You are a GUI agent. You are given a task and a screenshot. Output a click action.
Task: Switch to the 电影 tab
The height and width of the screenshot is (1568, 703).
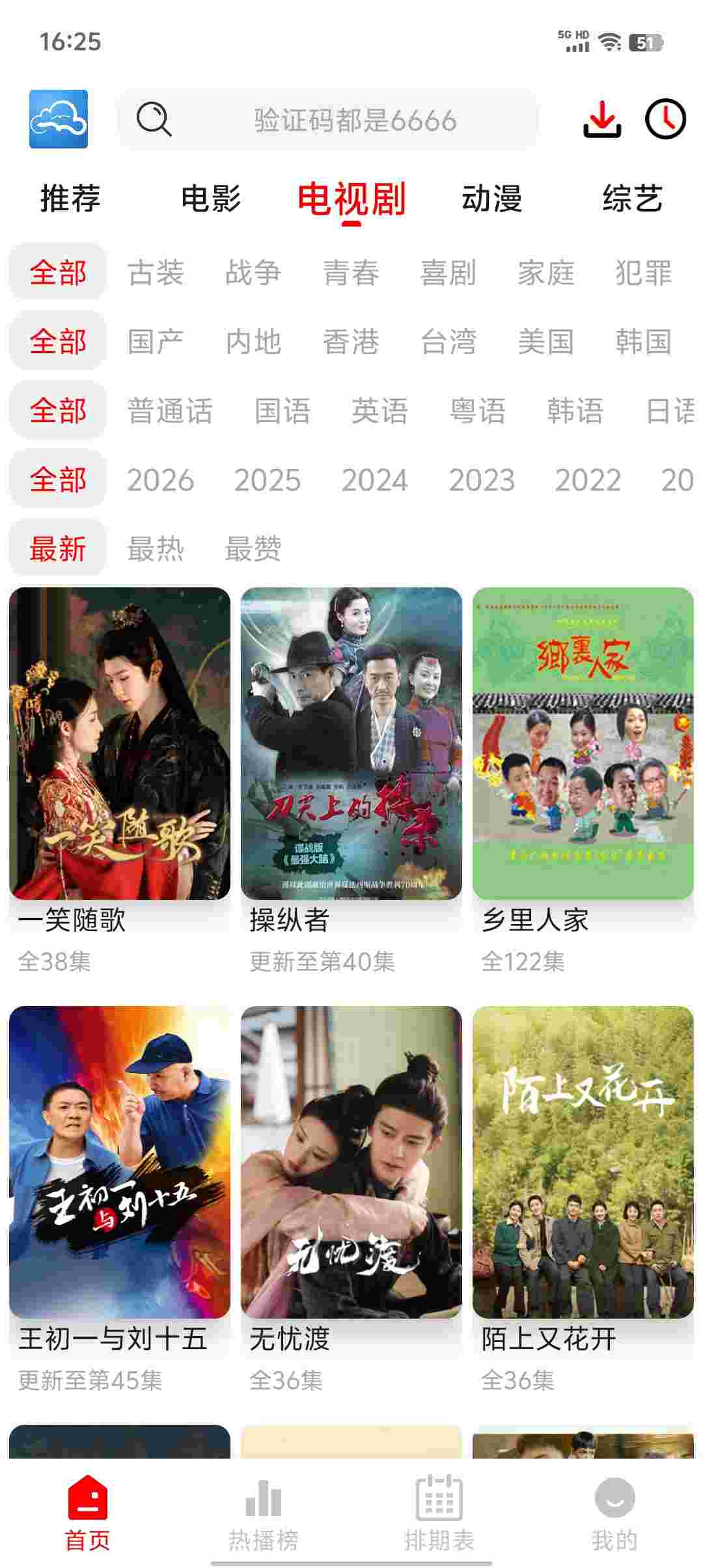pos(211,199)
